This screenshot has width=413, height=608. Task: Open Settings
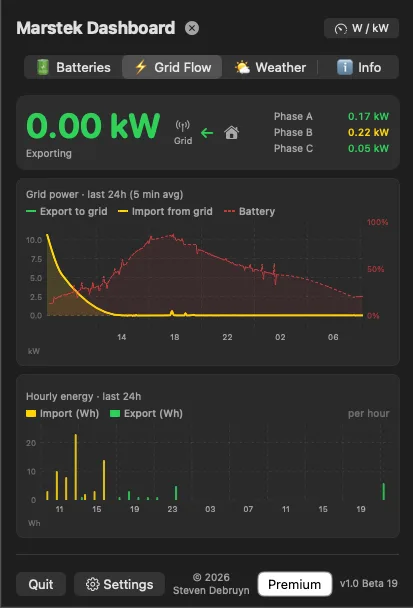tap(119, 584)
